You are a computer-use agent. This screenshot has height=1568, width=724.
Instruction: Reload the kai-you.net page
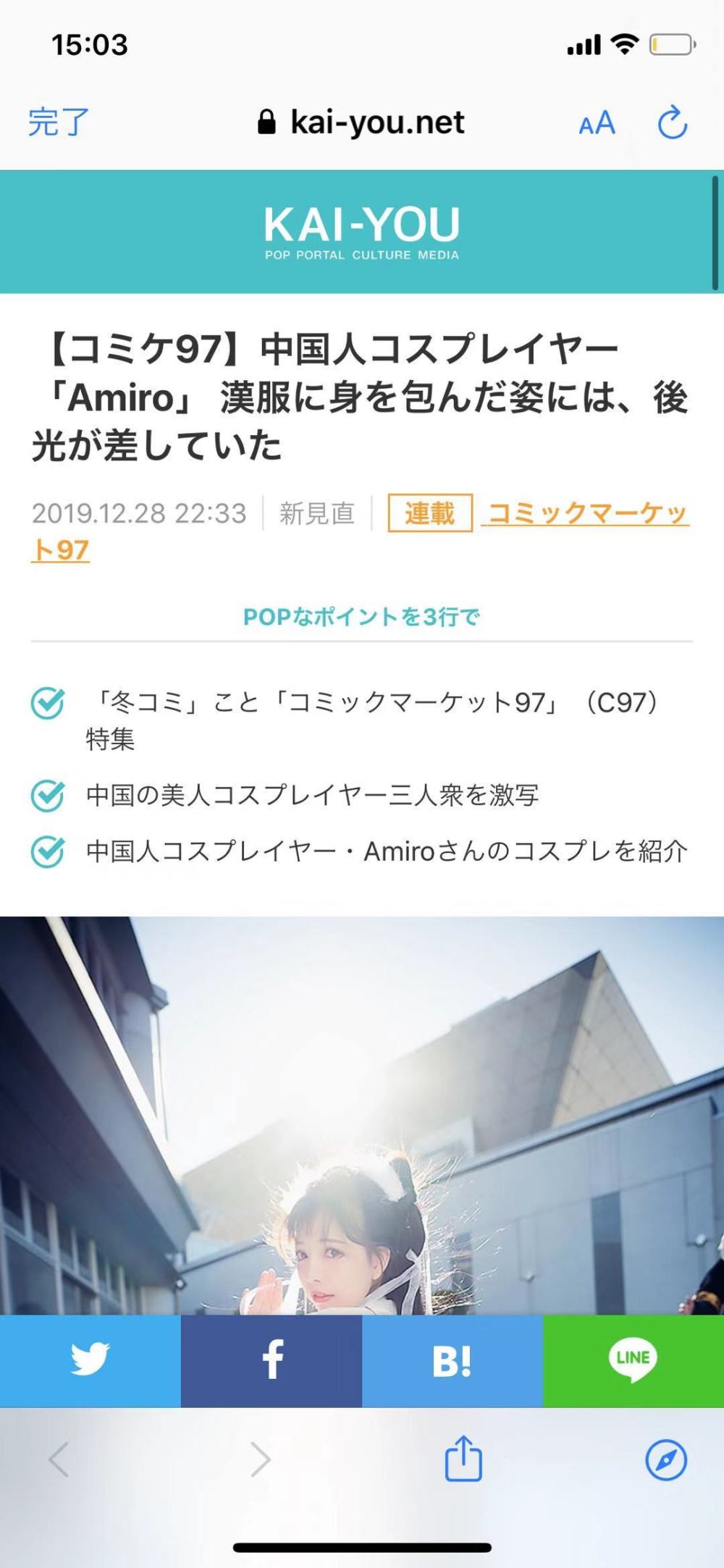coord(672,122)
